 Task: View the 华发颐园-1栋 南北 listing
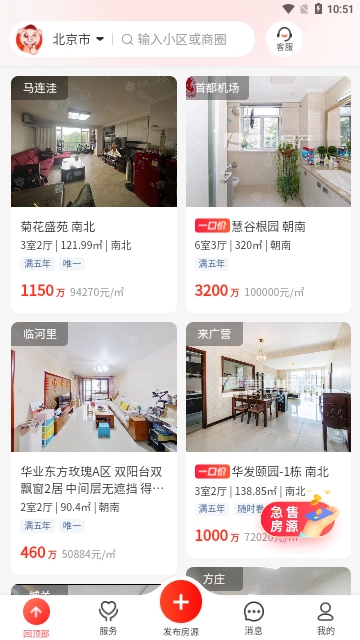[268, 440]
